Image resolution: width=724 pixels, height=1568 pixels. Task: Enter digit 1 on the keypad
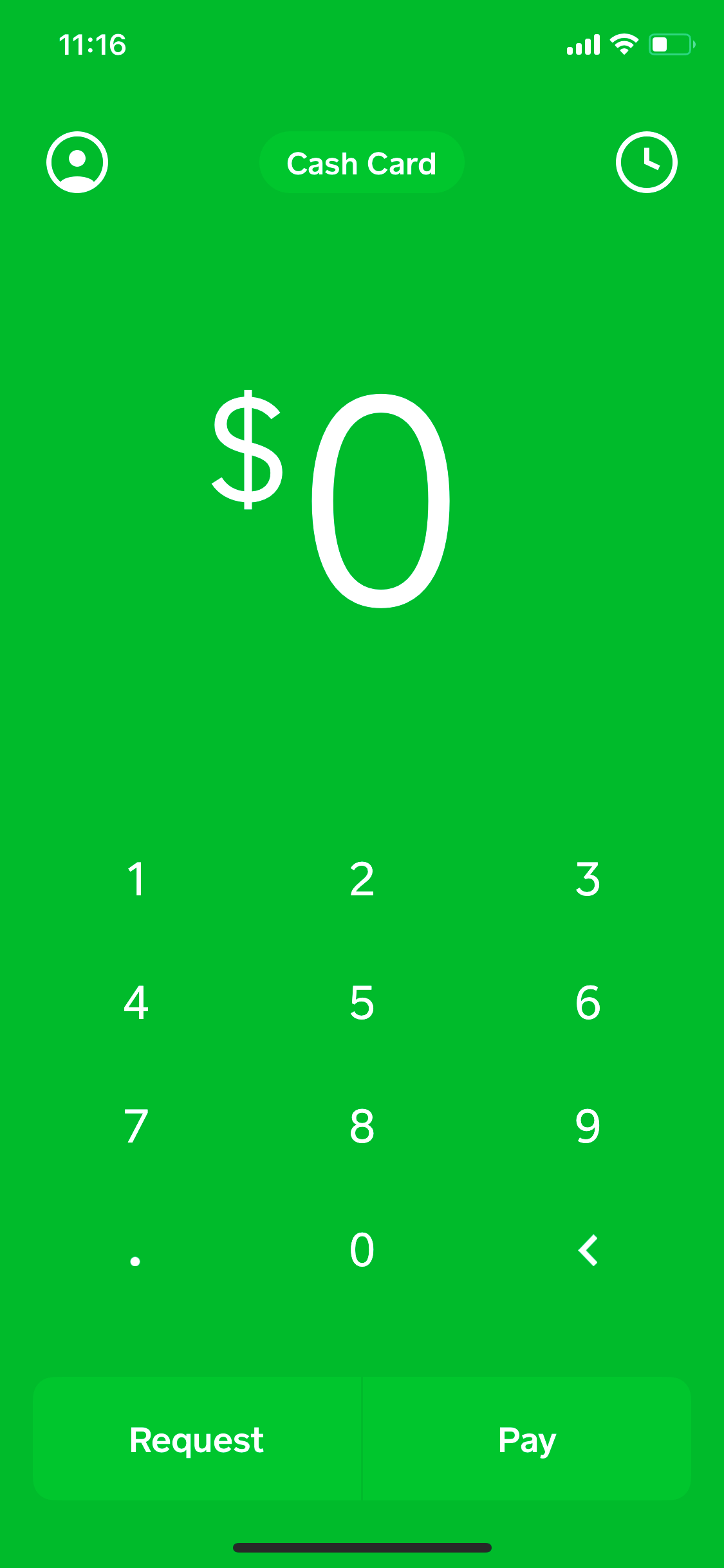click(136, 879)
